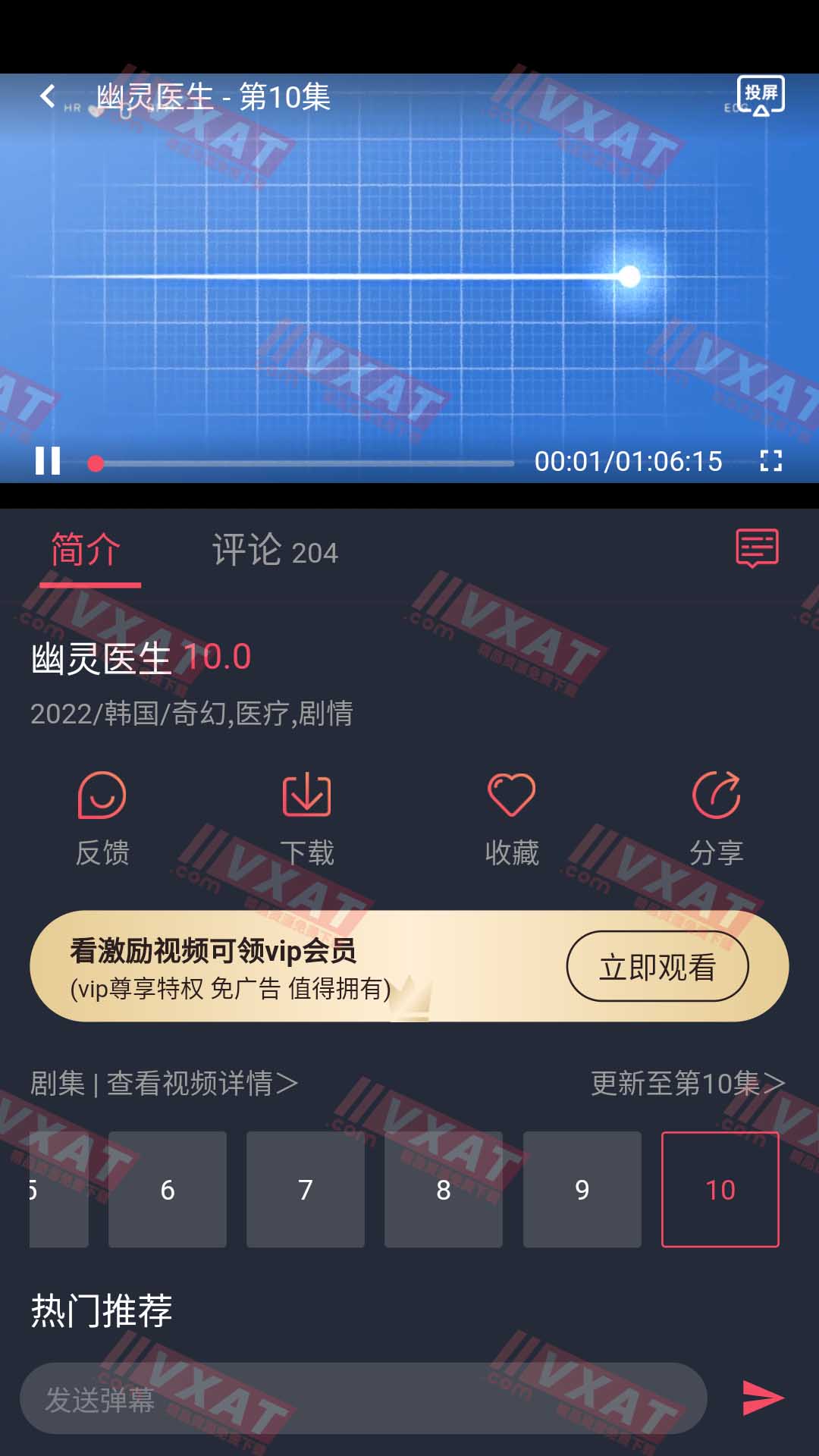
Task: Switch to the 评论 comments tab
Action: coord(275,551)
